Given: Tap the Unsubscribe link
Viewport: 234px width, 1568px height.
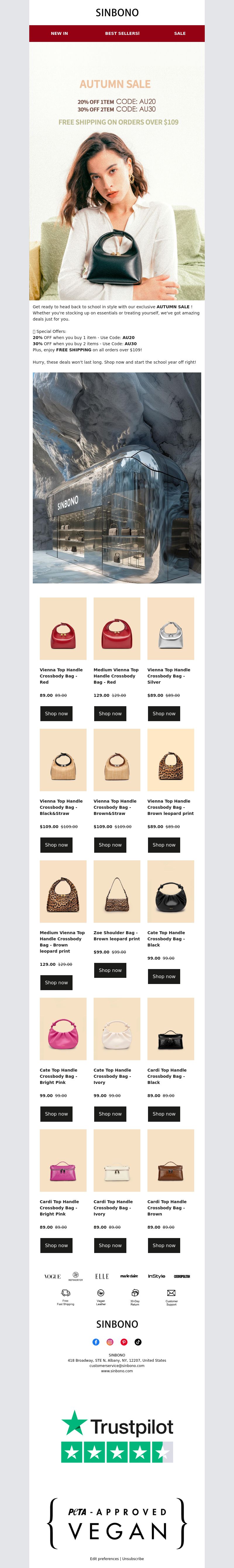Looking at the screenshot, I should click(x=133, y=1559).
